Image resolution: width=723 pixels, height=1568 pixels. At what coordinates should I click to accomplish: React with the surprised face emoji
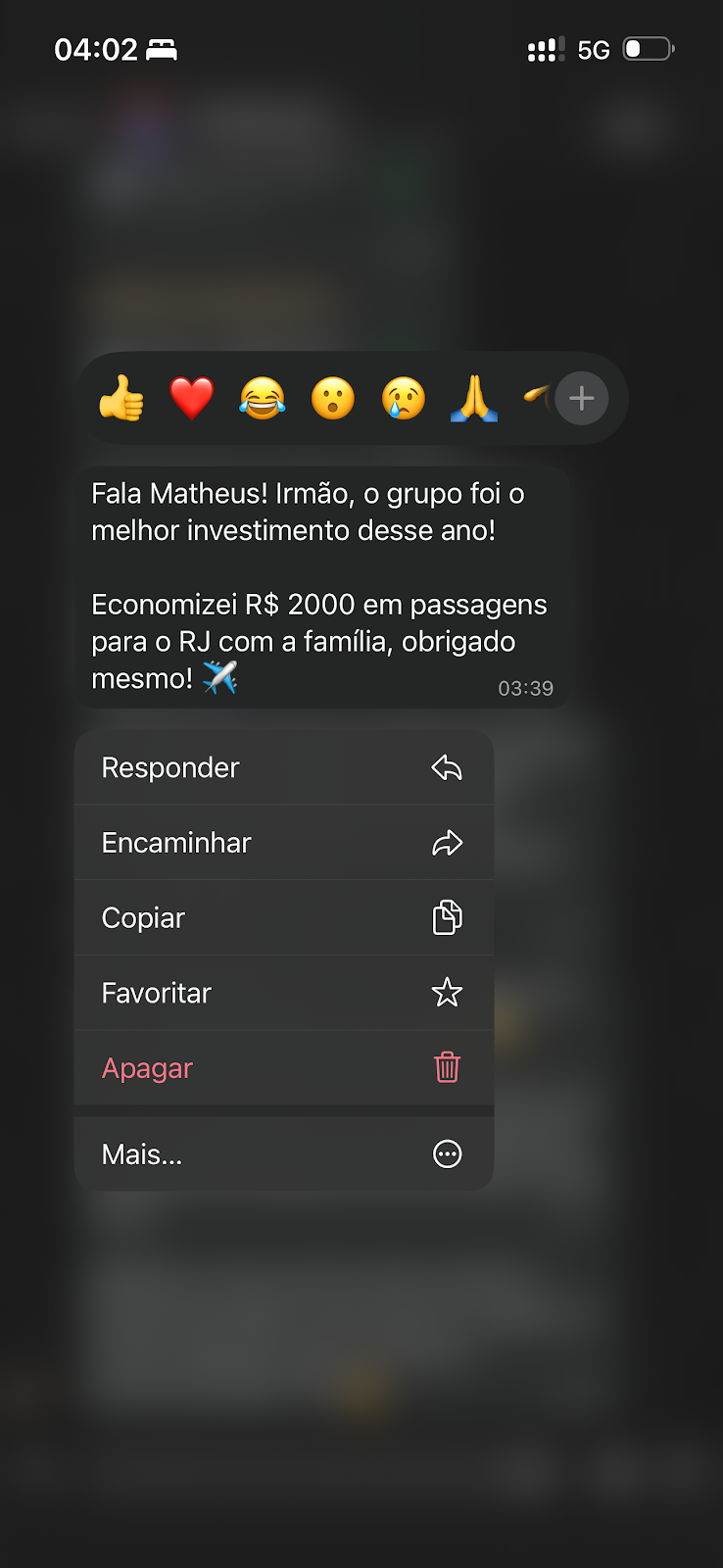pyautogui.click(x=332, y=398)
